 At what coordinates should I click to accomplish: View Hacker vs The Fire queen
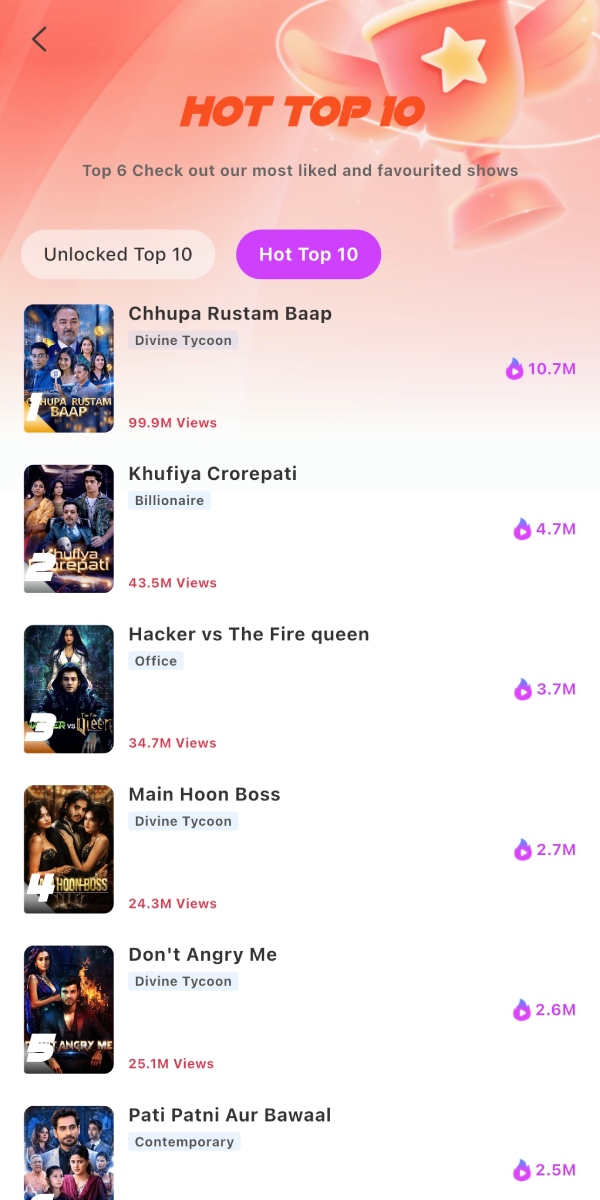(x=249, y=634)
